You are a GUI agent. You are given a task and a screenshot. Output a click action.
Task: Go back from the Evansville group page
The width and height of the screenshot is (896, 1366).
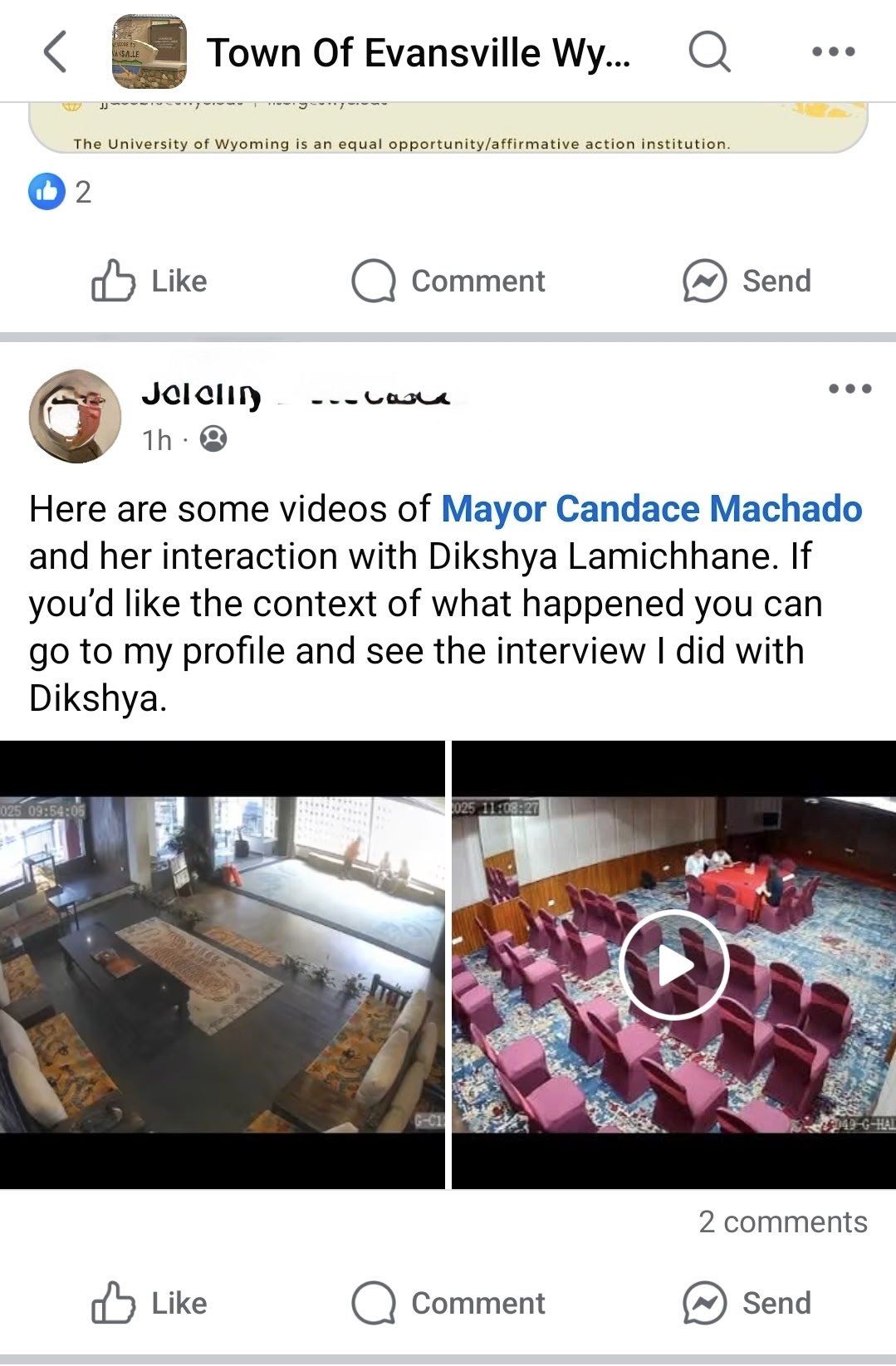55,51
